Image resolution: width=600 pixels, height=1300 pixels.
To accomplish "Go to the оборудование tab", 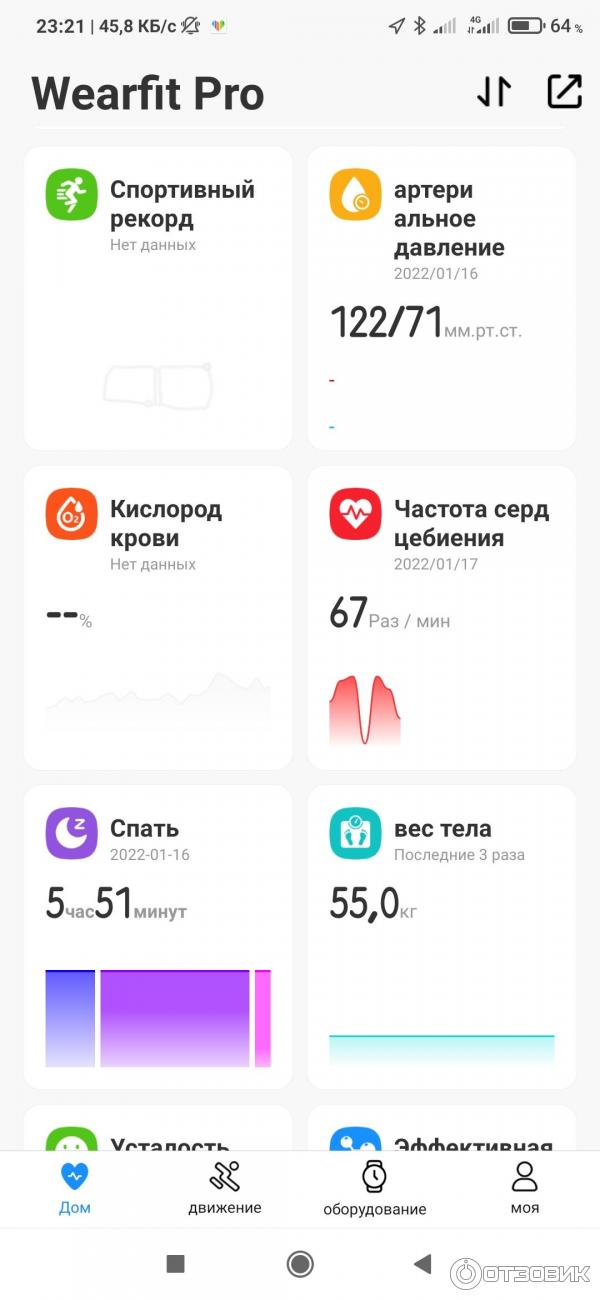I will click(374, 1187).
